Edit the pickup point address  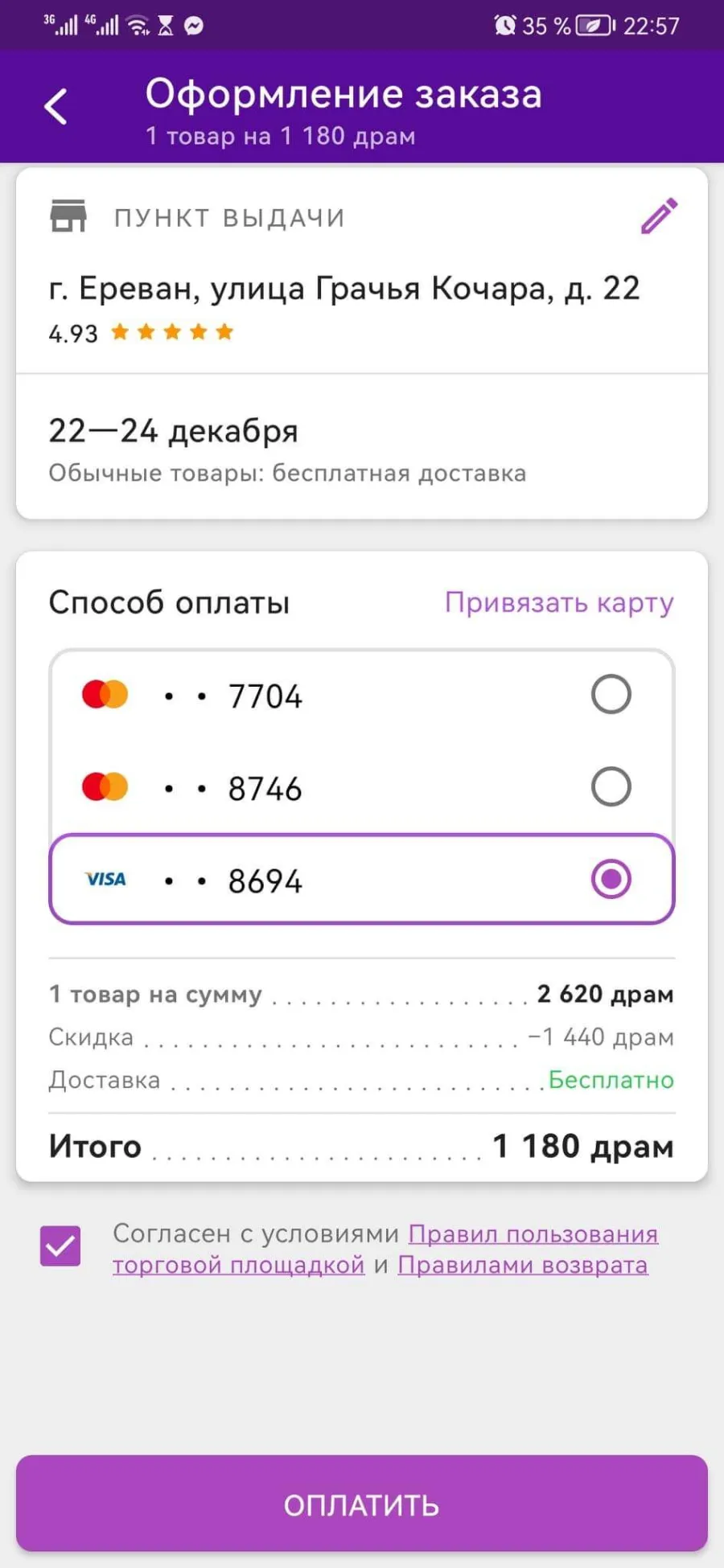click(659, 216)
